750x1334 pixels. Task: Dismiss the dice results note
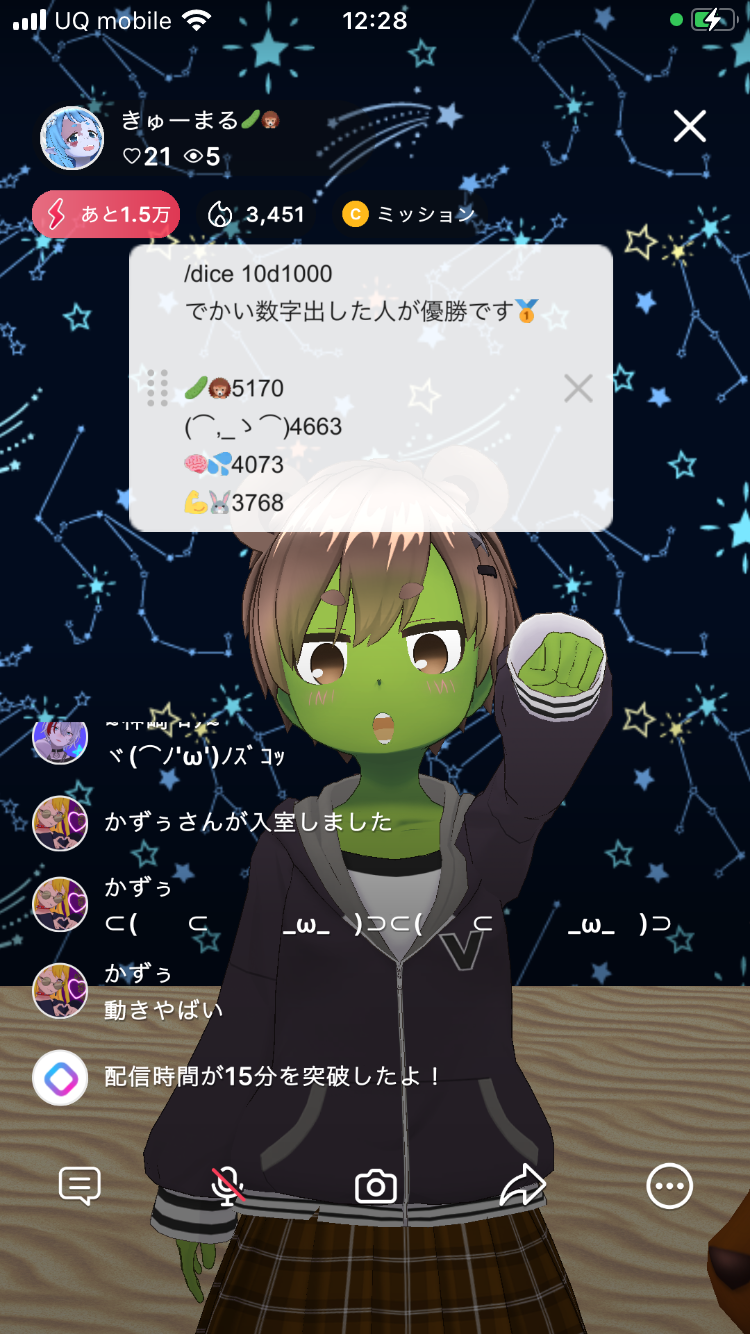[x=578, y=388]
